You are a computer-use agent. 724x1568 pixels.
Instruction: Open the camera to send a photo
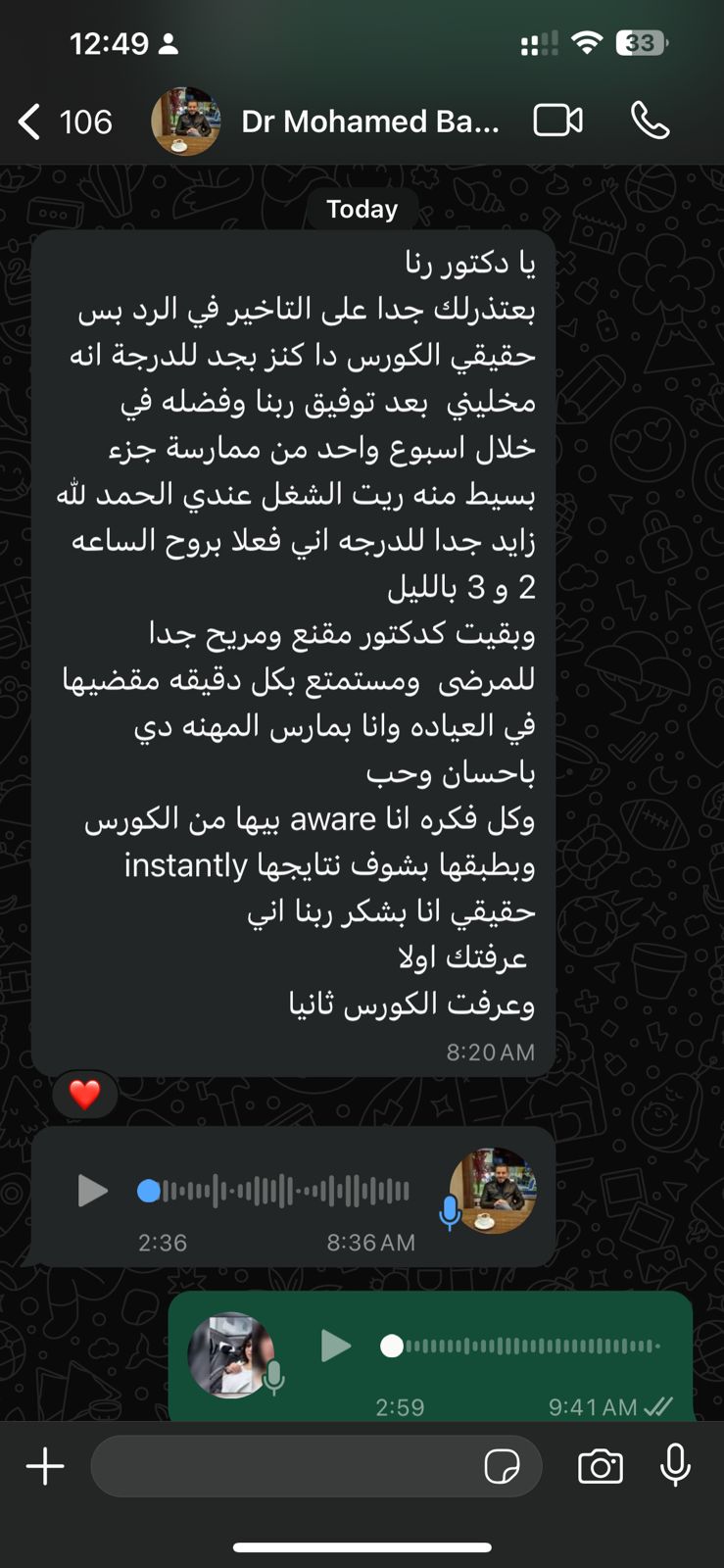click(600, 1467)
